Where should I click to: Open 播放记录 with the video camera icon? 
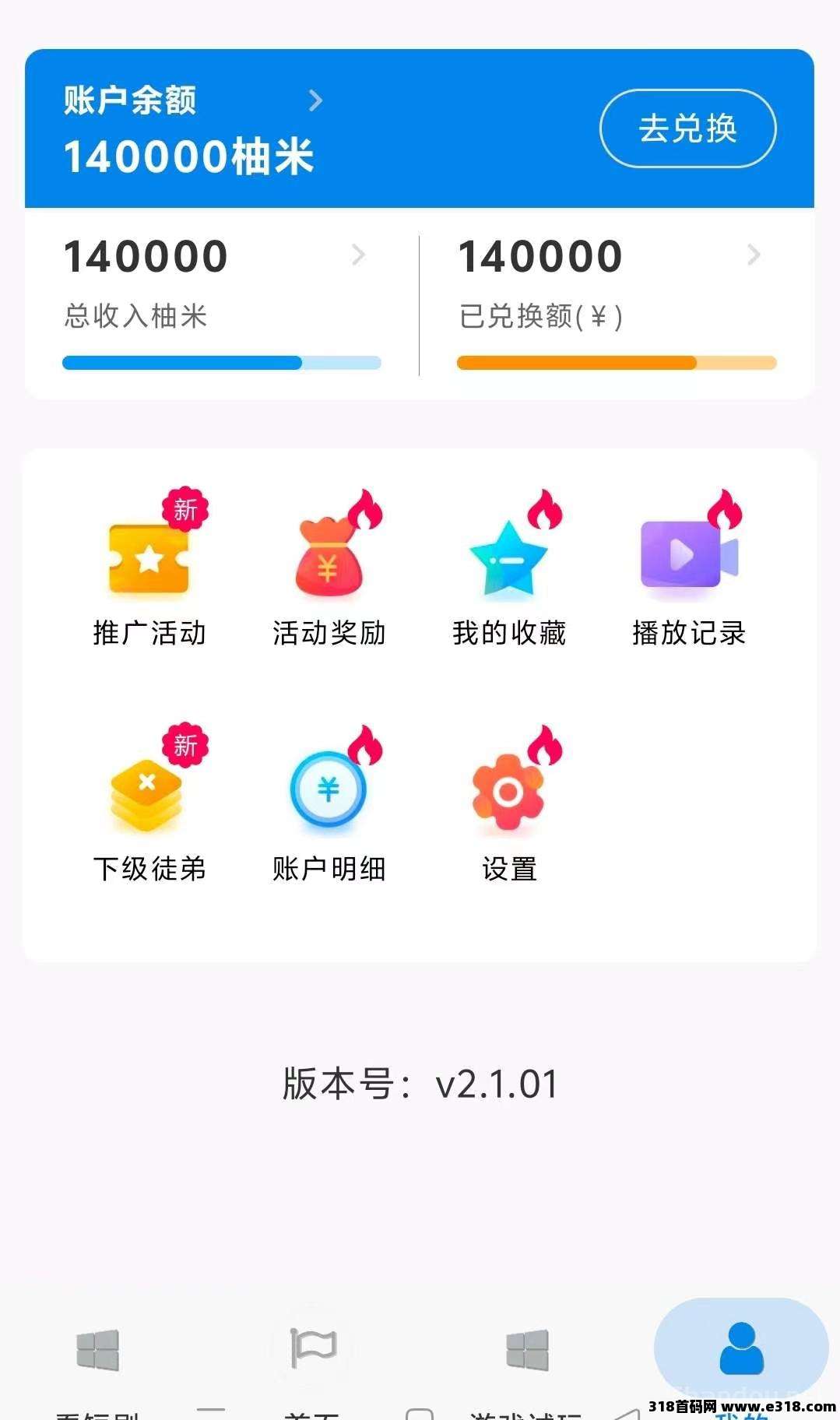pos(685,553)
